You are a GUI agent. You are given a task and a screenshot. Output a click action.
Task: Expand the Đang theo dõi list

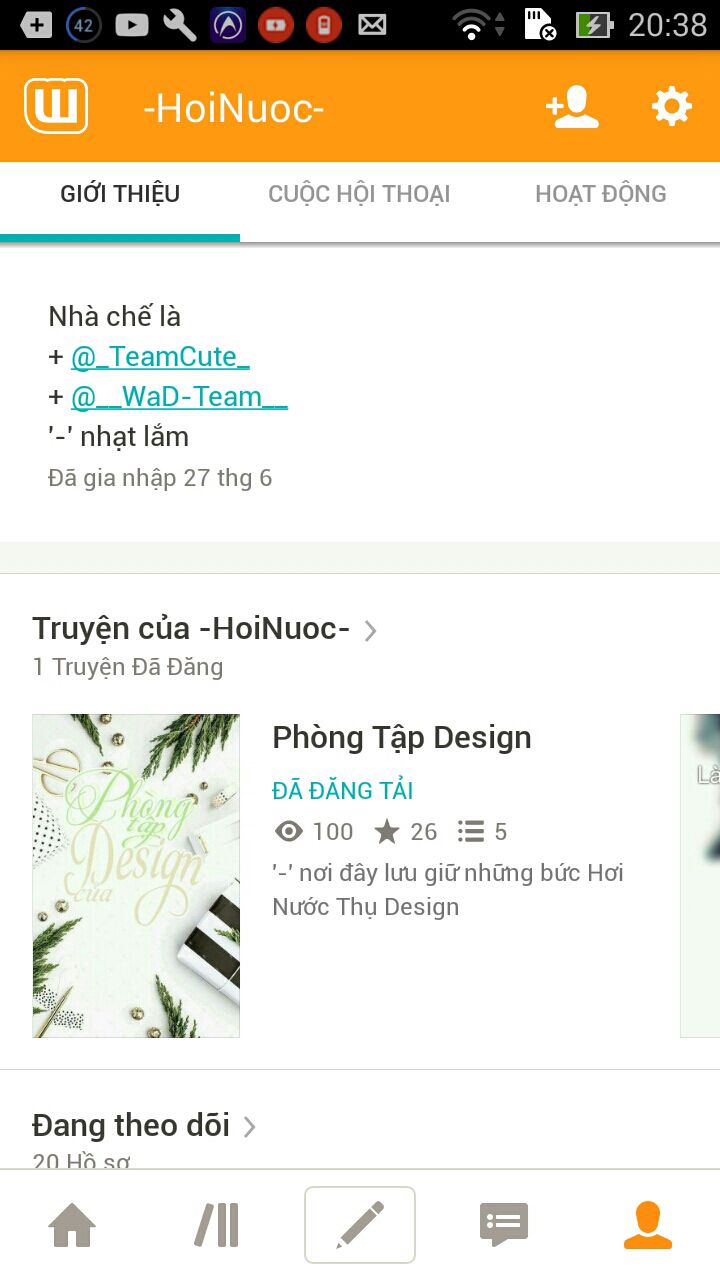pos(144,1126)
